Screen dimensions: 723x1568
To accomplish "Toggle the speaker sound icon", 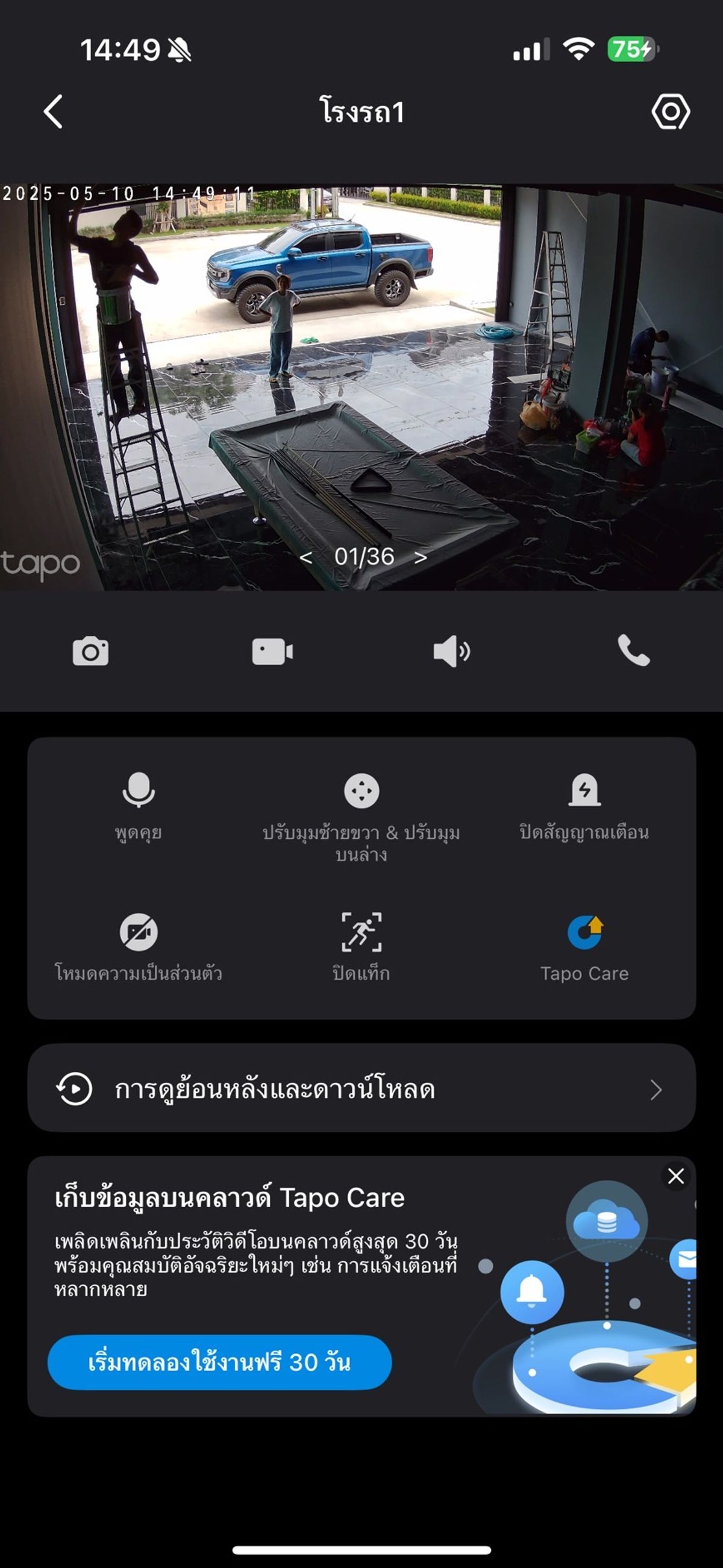I will point(451,651).
